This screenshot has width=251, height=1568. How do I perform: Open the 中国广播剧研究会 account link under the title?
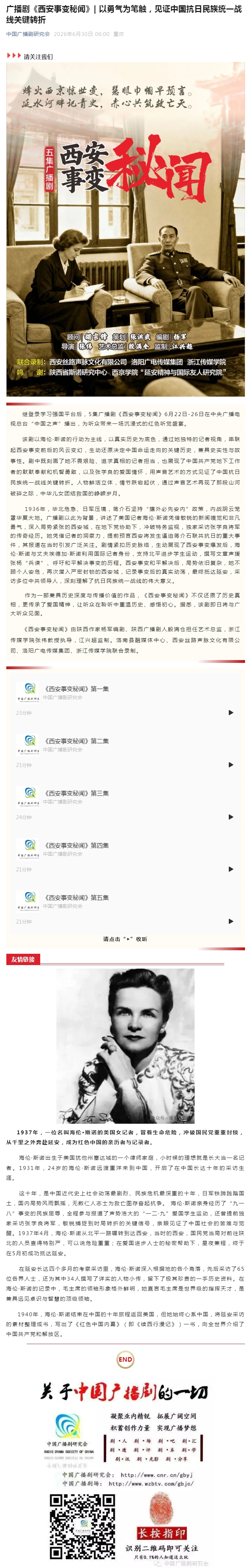tap(28, 34)
